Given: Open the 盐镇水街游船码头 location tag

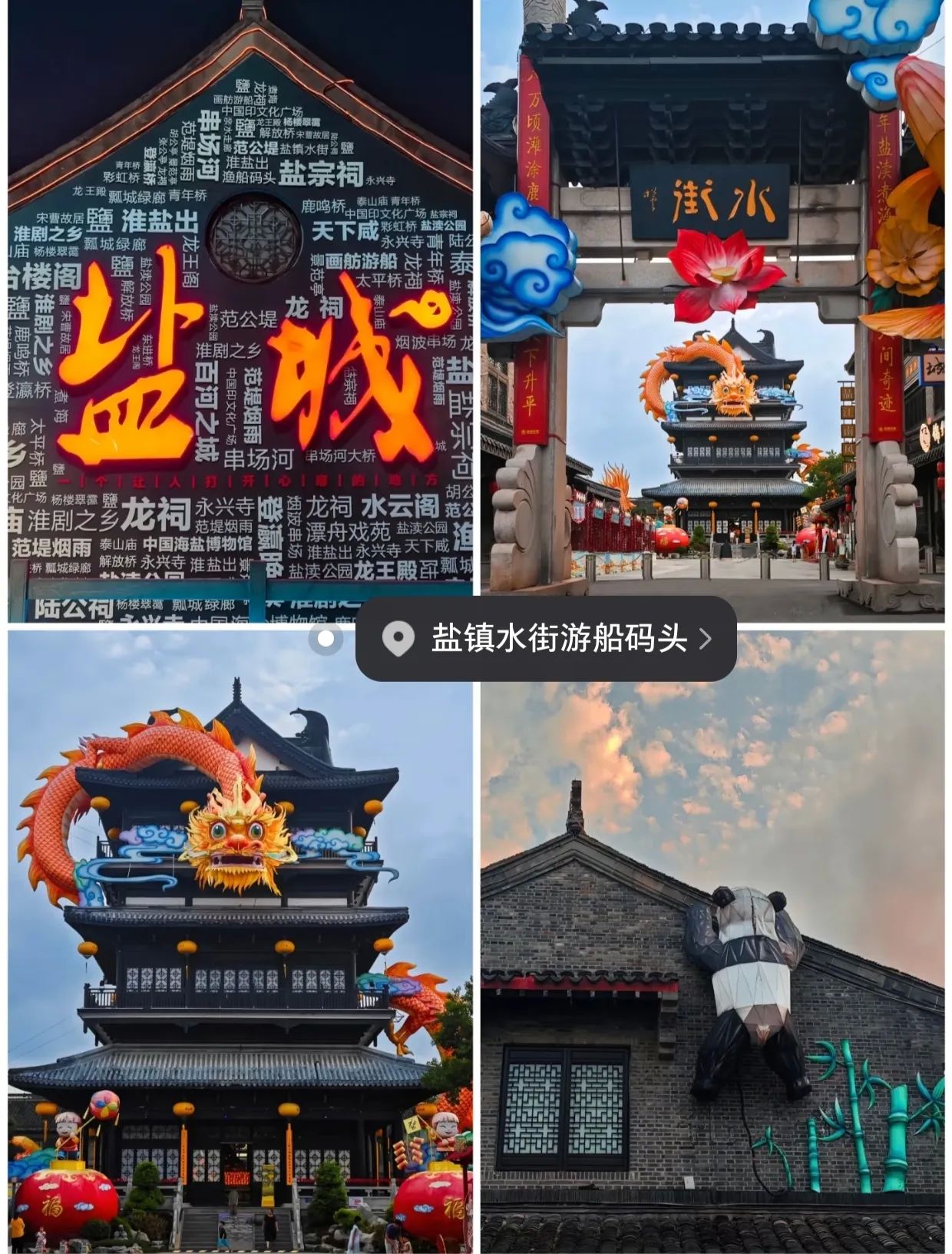Looking at the screenshot, I should (x=546, y=638).
